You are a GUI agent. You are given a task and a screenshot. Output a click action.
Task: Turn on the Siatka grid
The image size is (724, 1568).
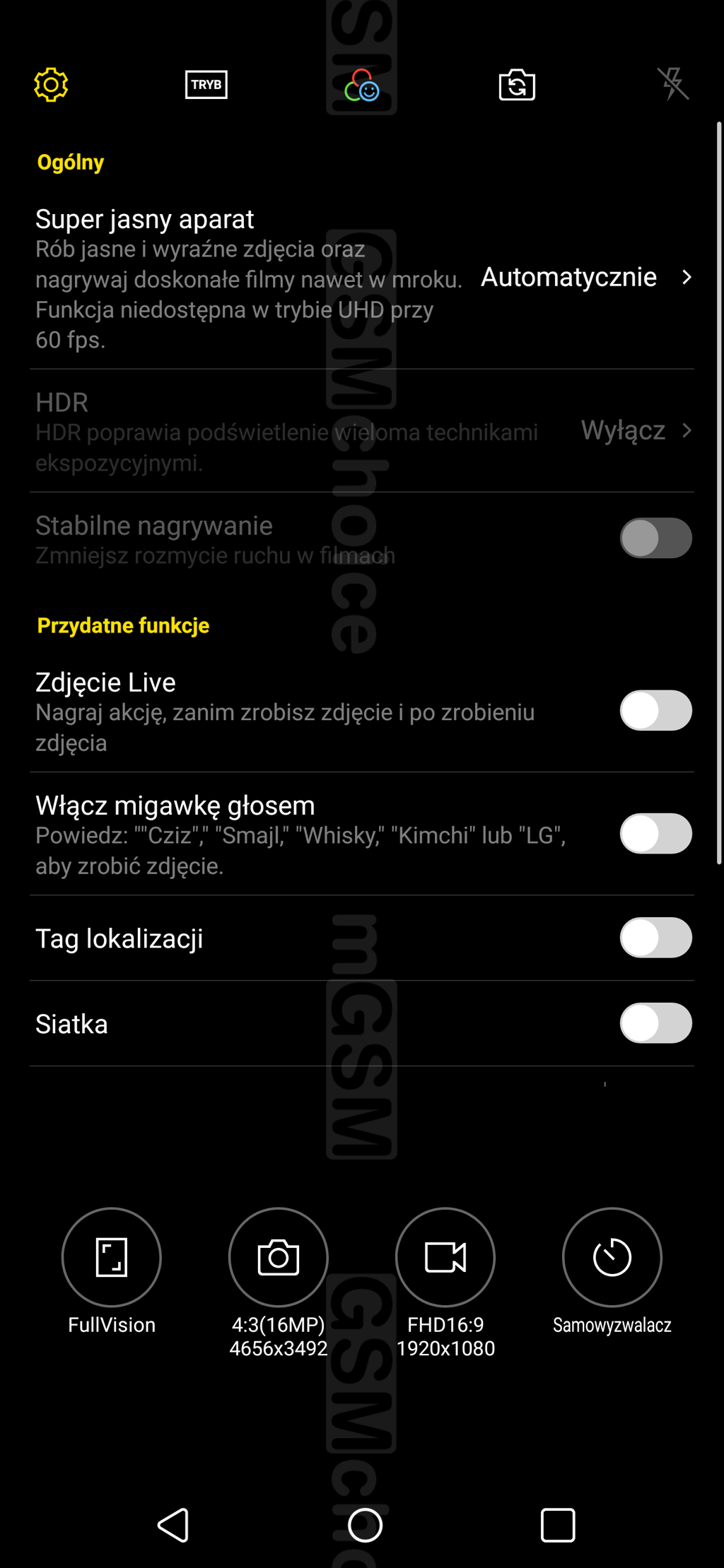[655, 1023]
